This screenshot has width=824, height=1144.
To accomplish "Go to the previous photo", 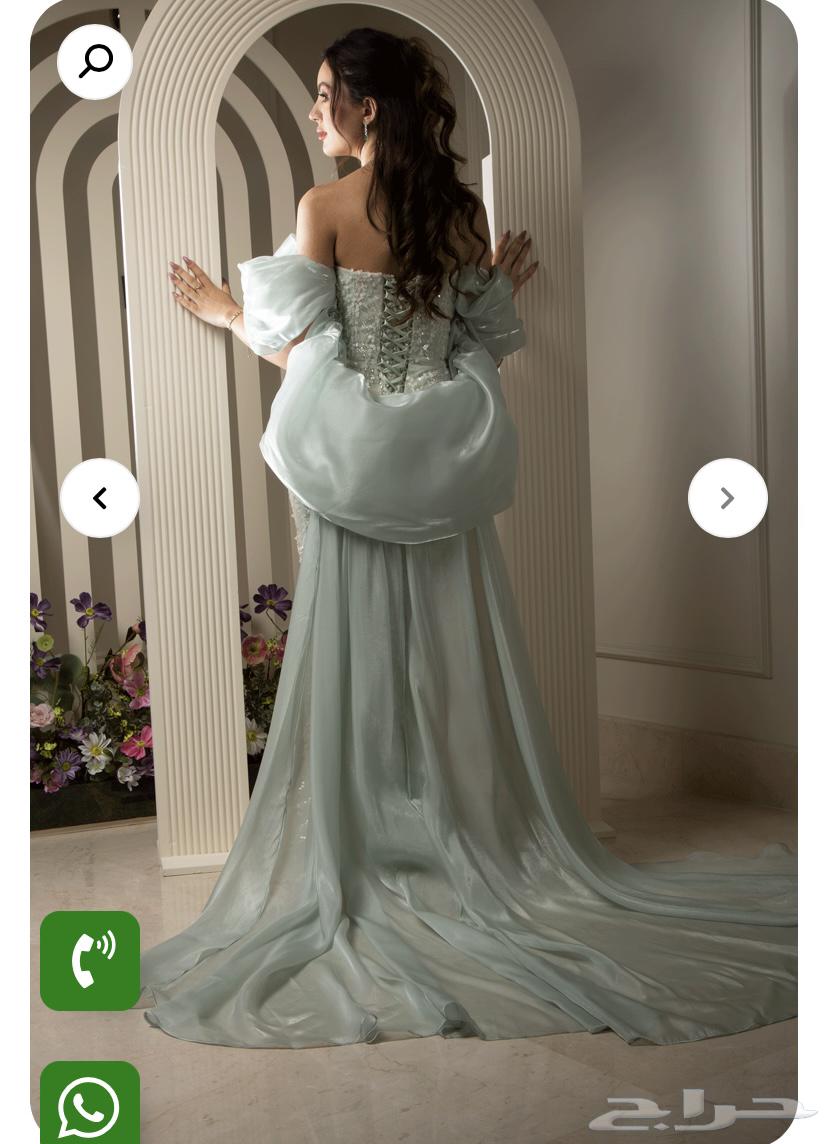I will [100, 498].
